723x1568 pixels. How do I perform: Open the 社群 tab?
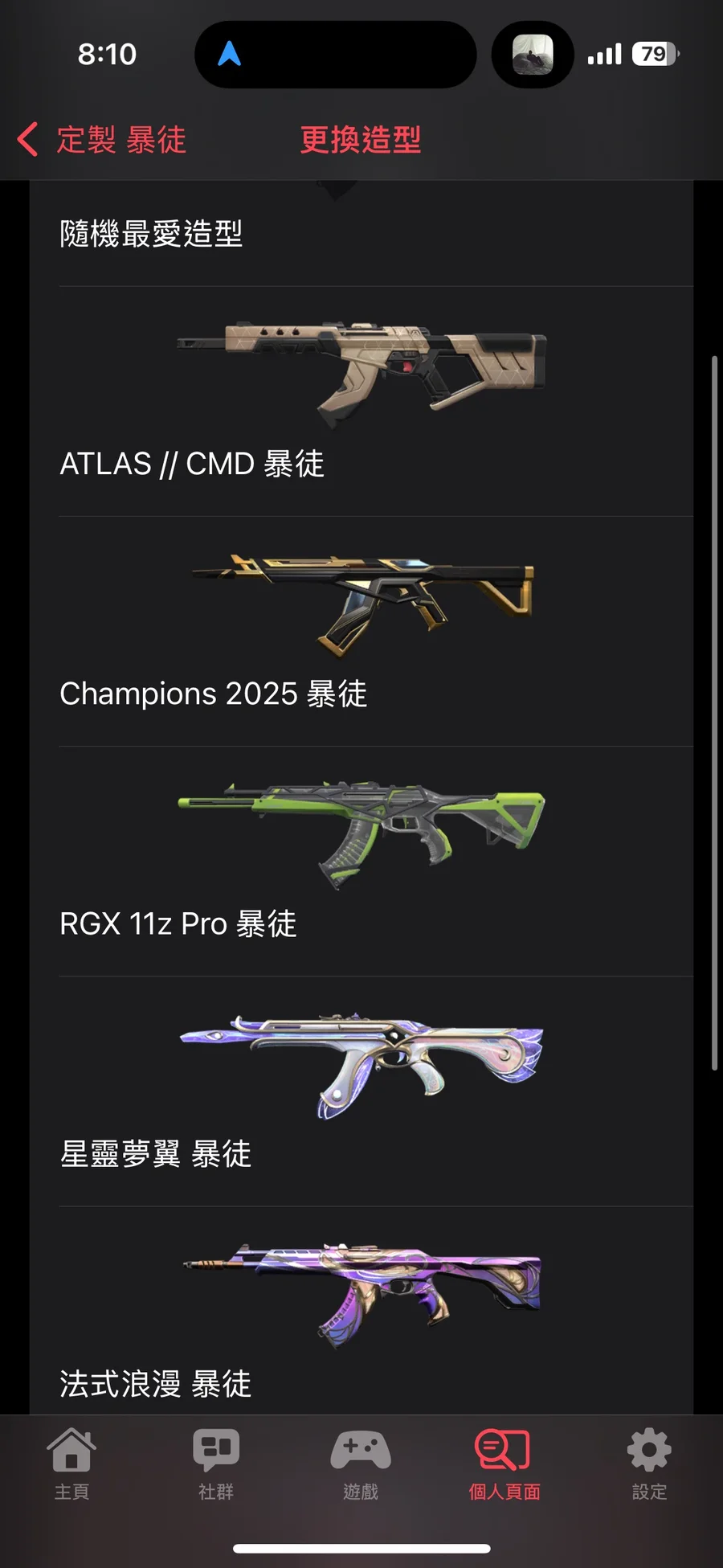click(216, 1464)
